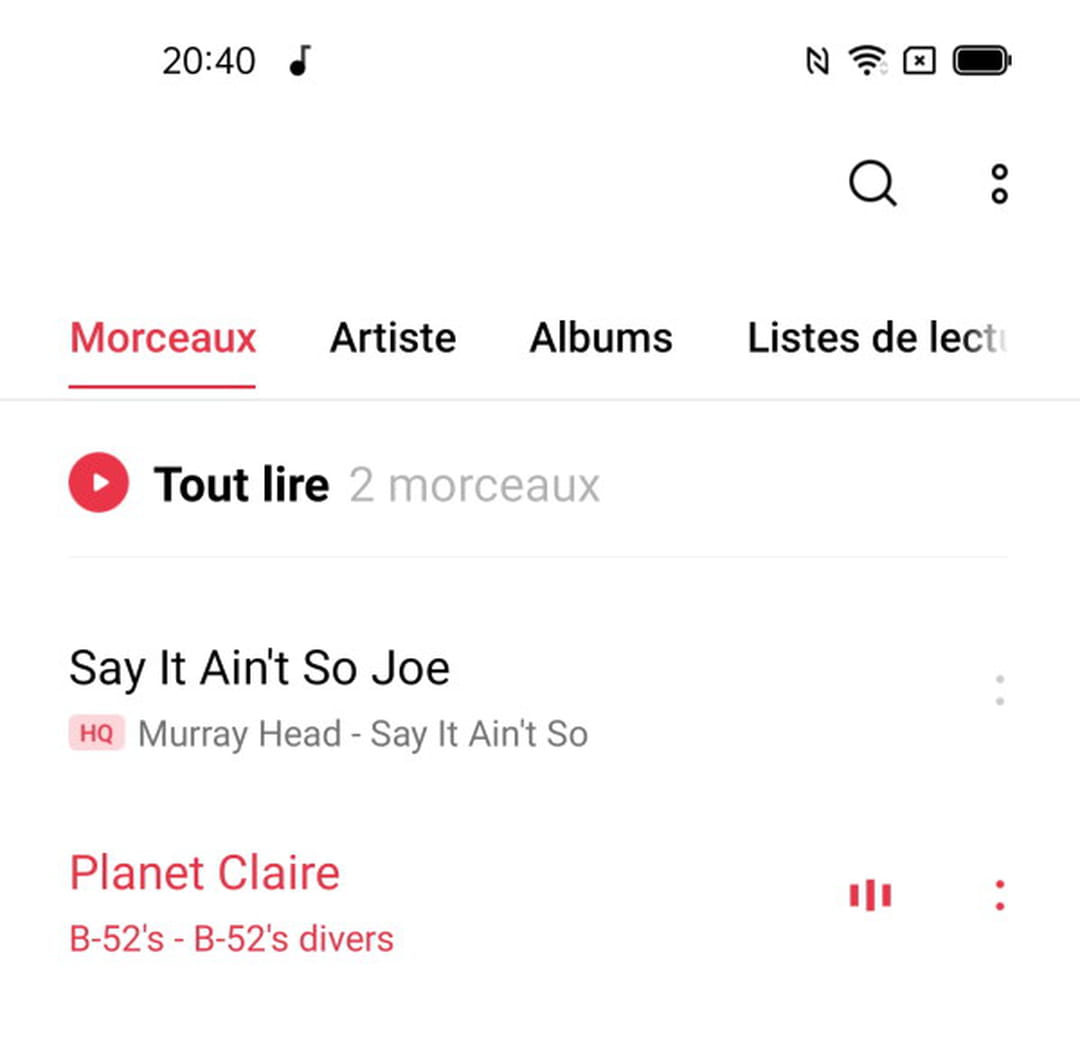Open the search icon
This screenshot has width=1080, height=1040.
872,184
